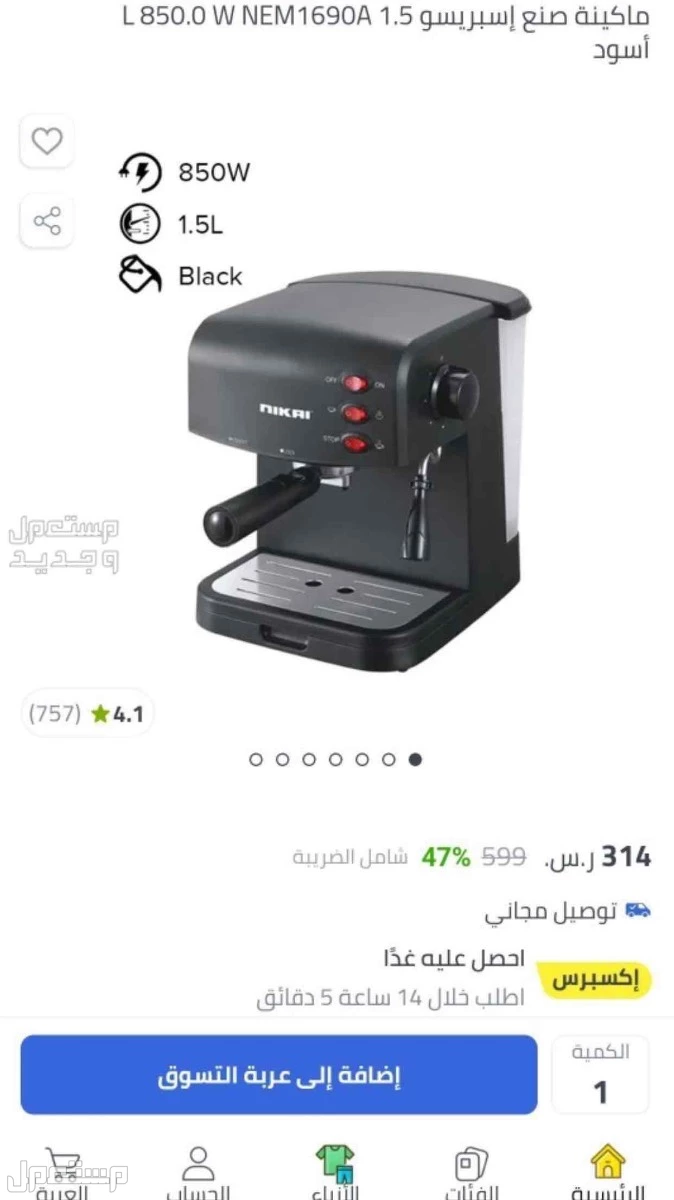
Task: Switch to the الرئيسية home tab
Action: [x=606, y=1172]
